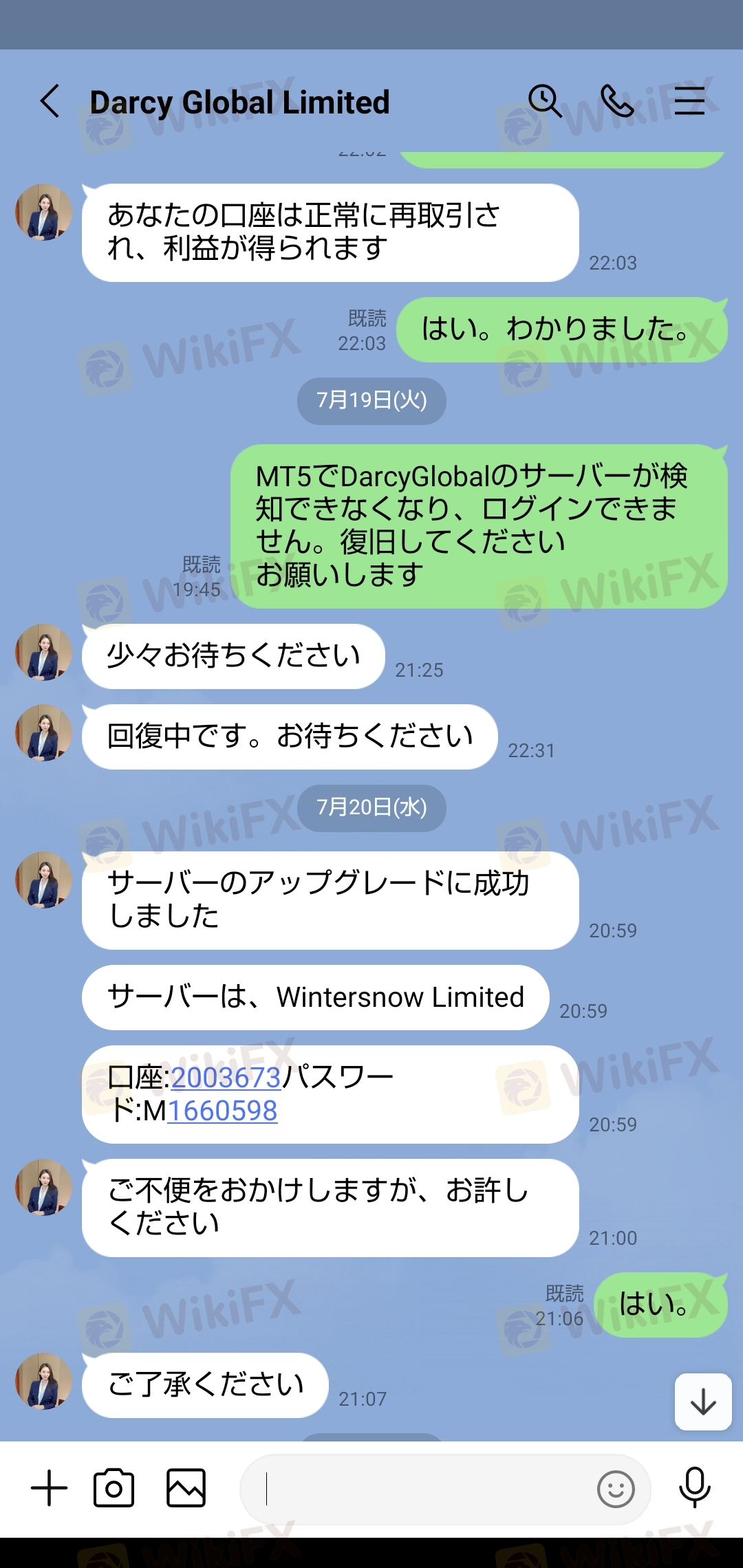The height and width of the screenshot is (1568, 743).
Task: Jump to the latest message
Action: pos(702,1402)
